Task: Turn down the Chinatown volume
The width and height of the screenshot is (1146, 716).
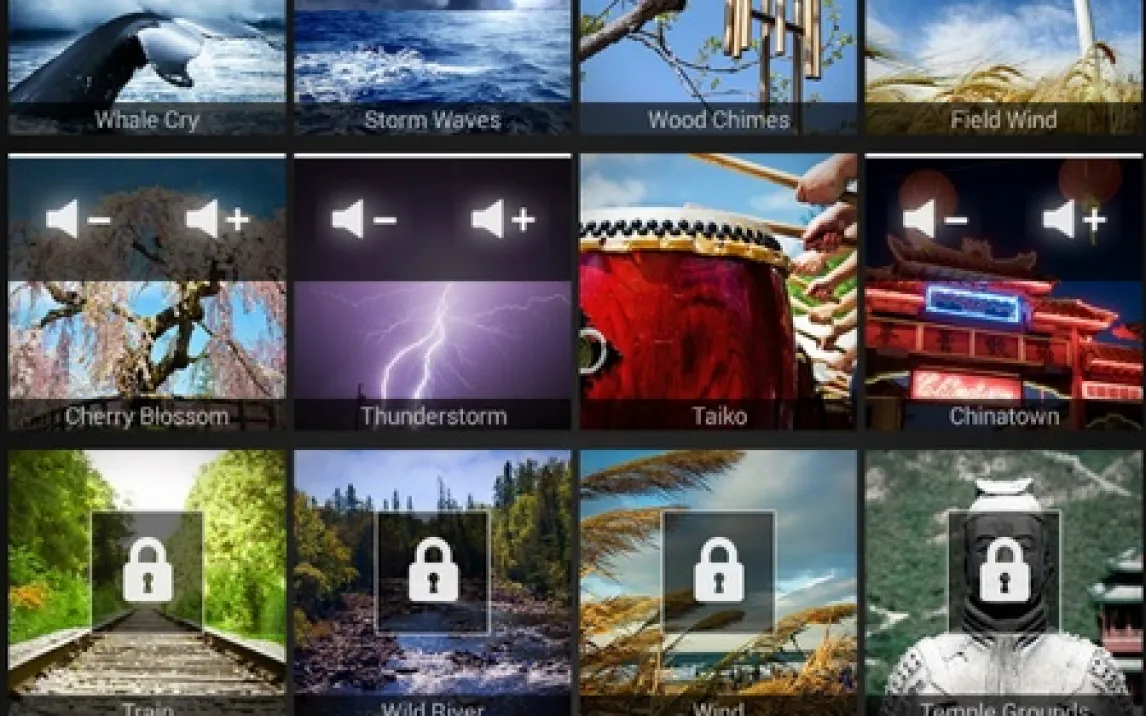Action: coord(934,219)
